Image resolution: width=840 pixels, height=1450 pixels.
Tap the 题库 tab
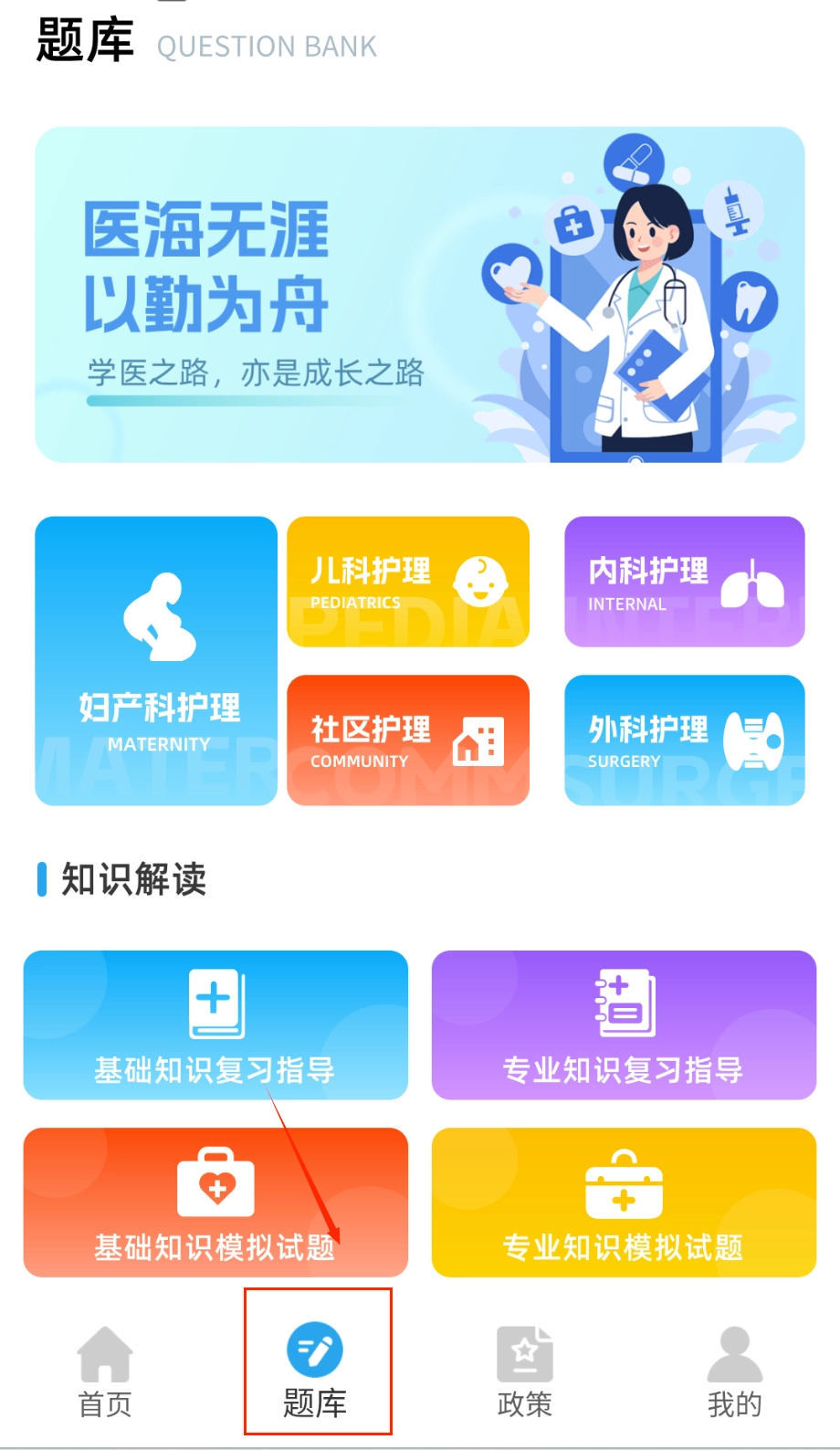316,1371
